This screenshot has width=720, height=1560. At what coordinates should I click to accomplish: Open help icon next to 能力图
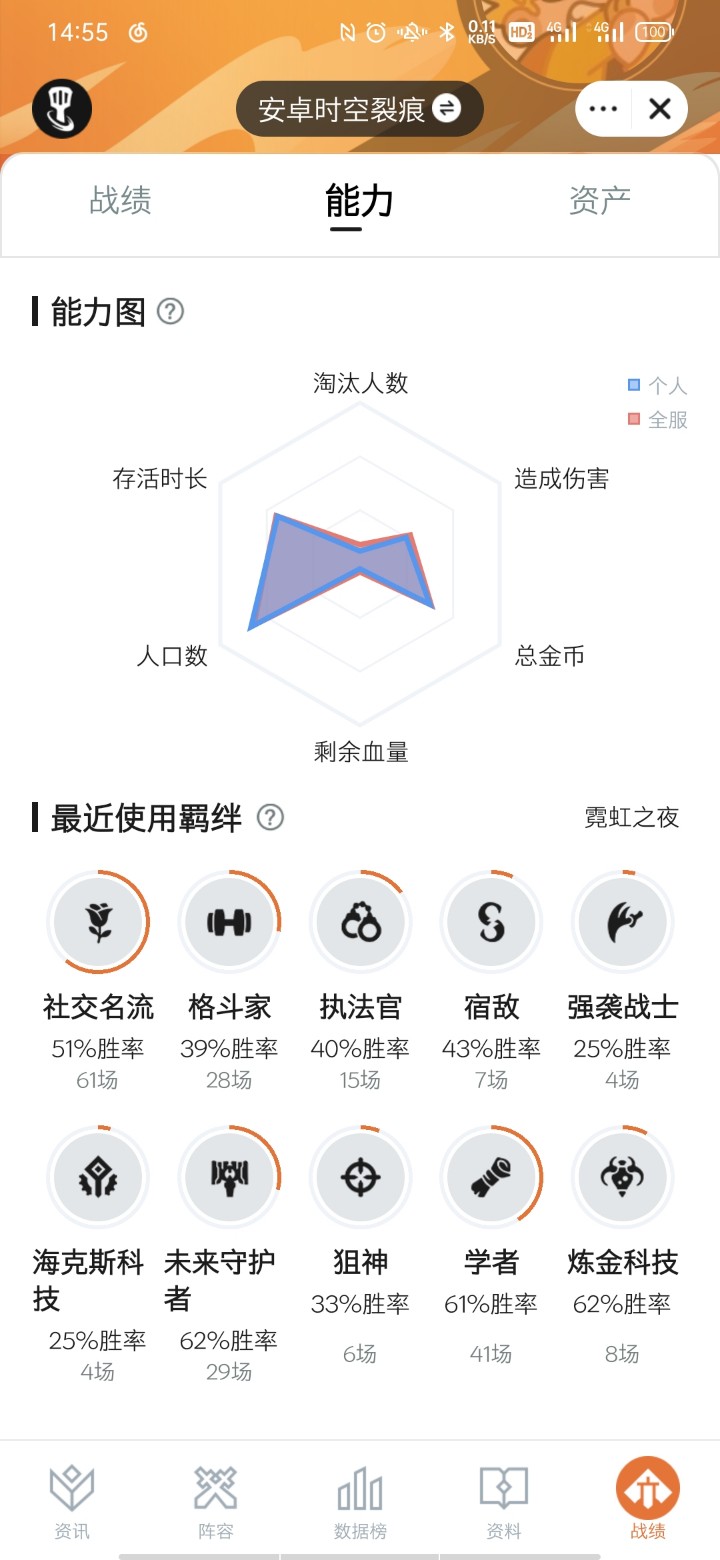171,312
